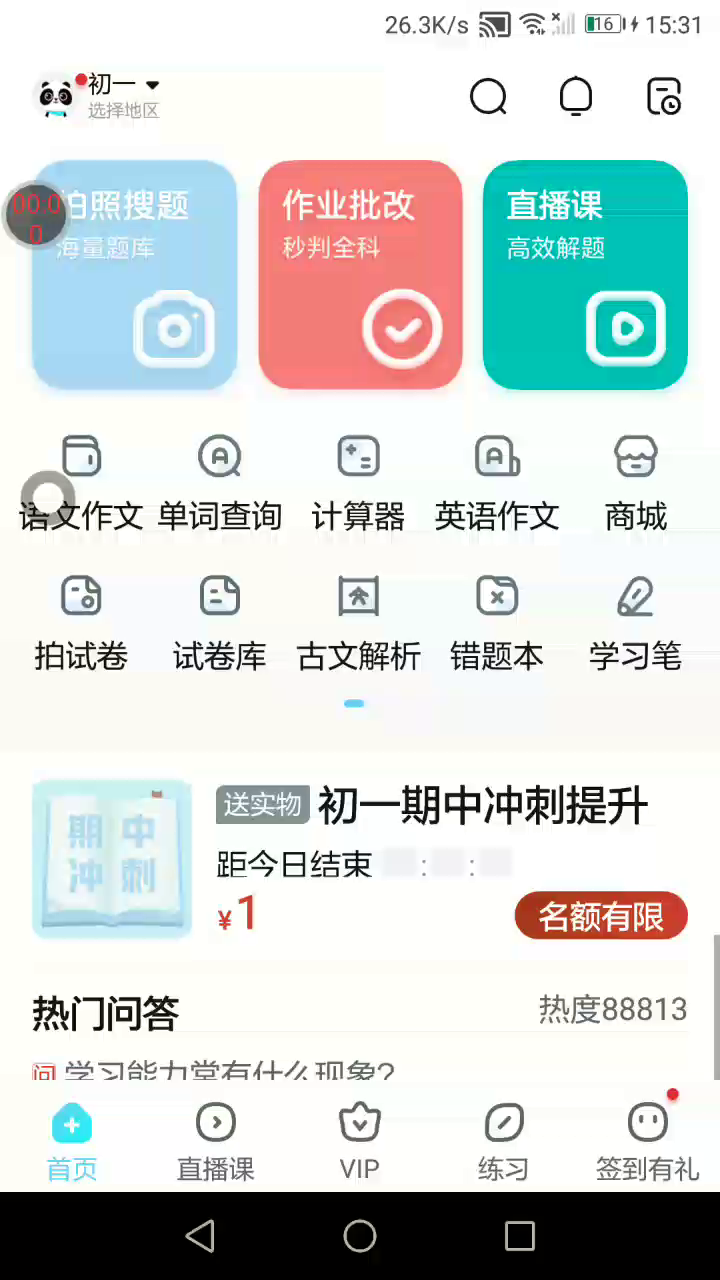This screenshot has width=720, height=1280.
Task: Open the notifications bell
Action: [x=576, y=97]
